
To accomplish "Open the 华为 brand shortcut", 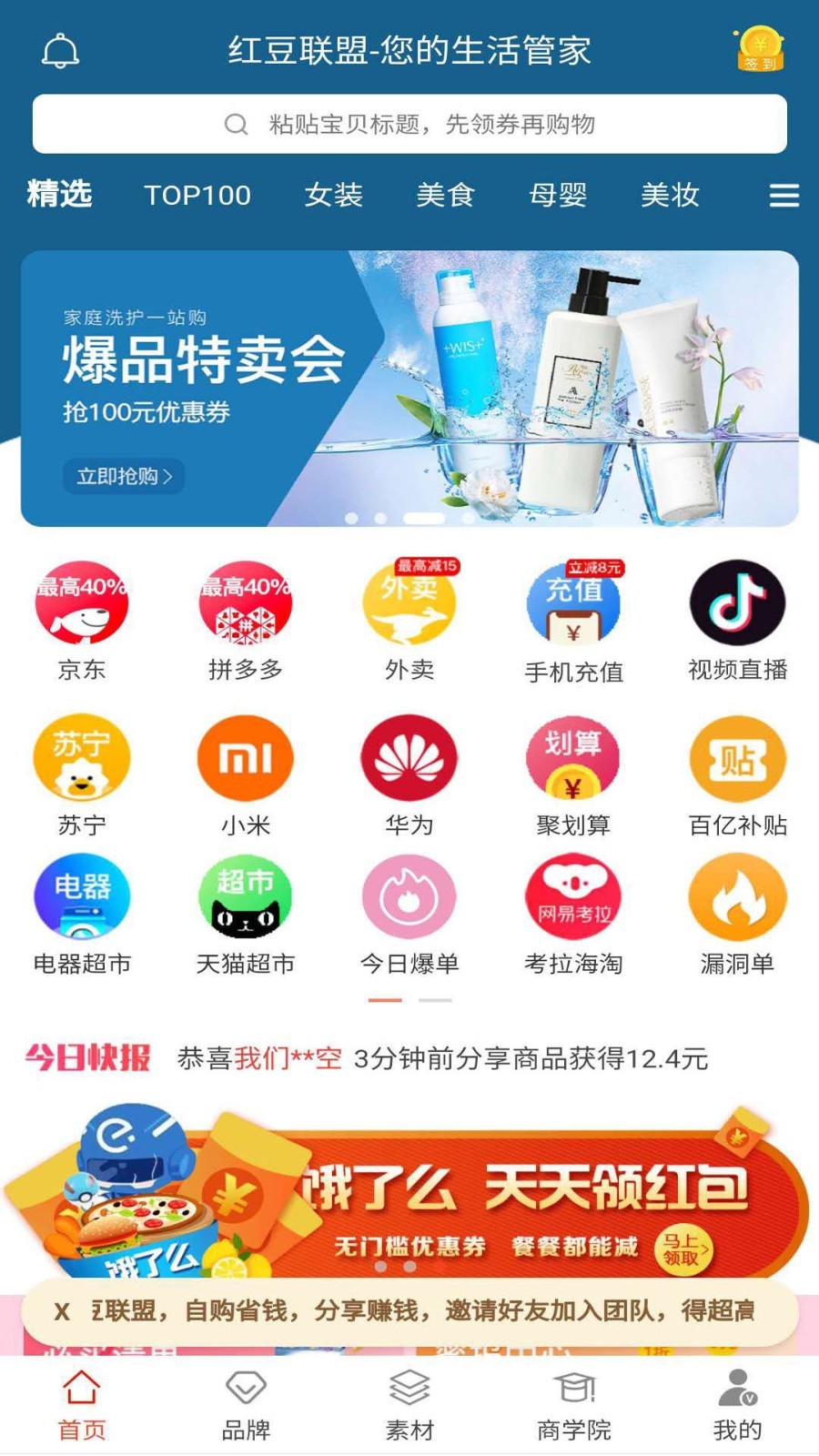I will [409, 775].
